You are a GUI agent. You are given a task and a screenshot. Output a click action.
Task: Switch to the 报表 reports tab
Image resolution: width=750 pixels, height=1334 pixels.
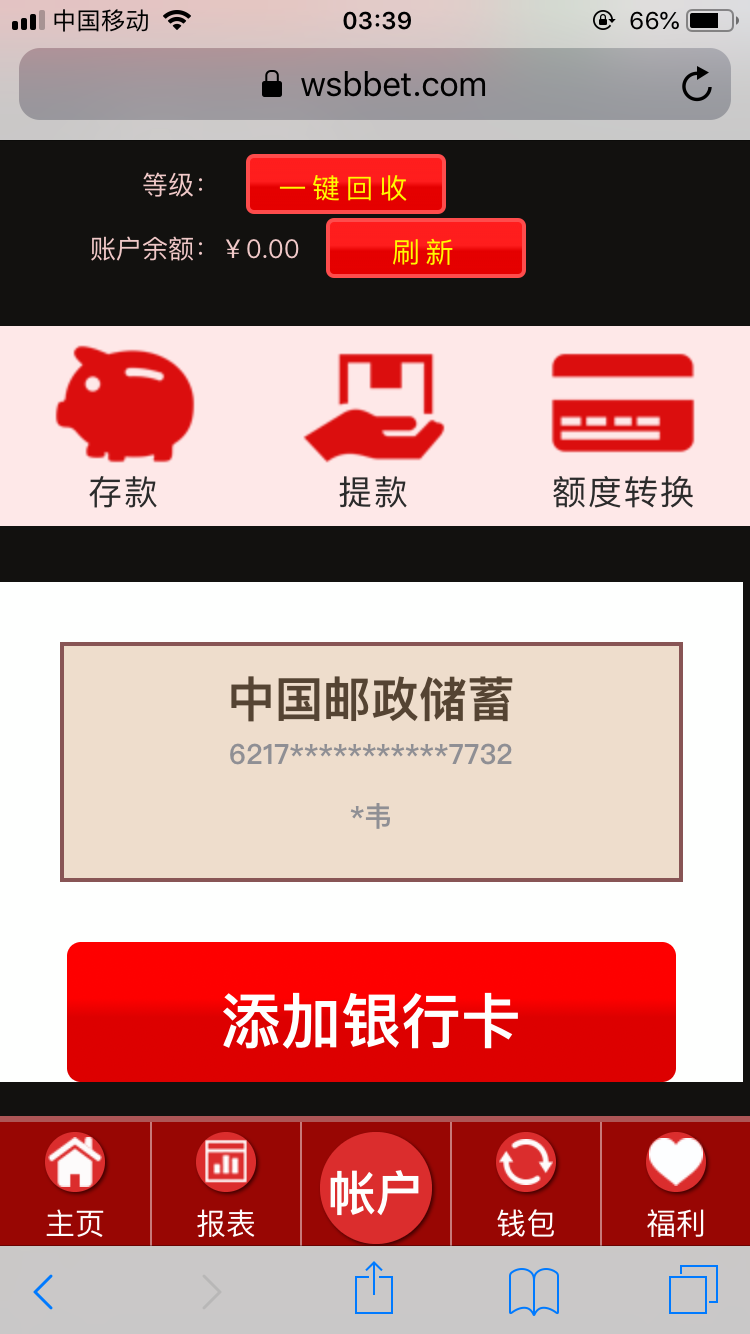coord(226,1185)
